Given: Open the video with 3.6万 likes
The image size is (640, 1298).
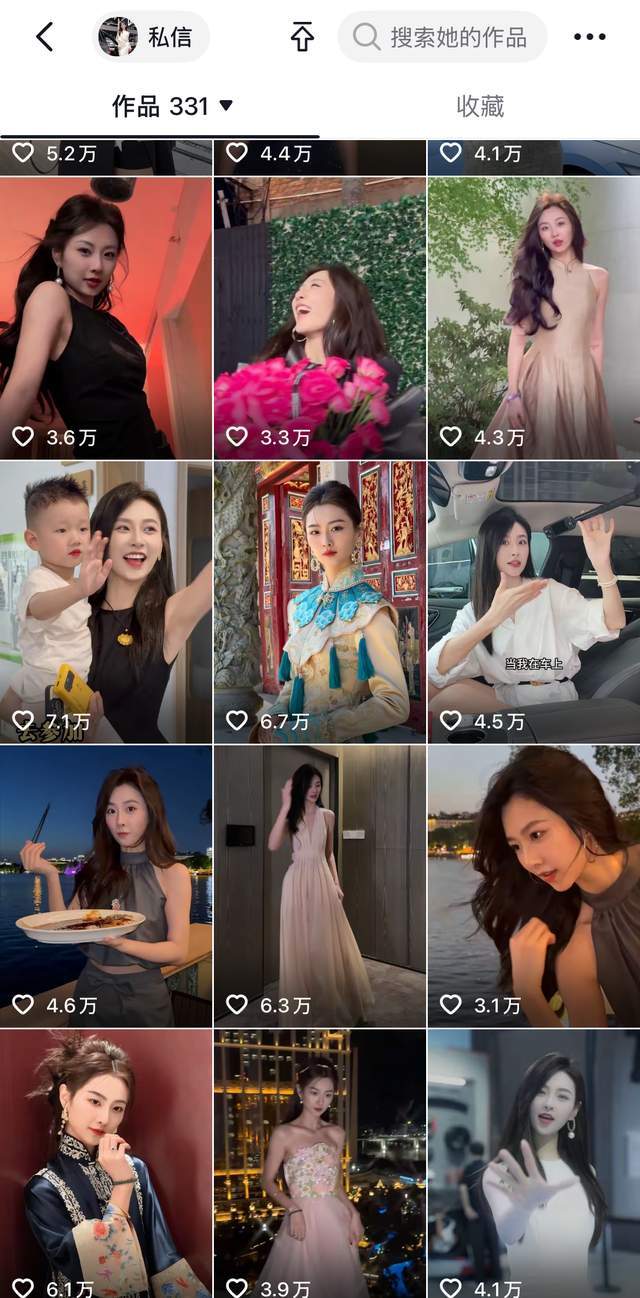Looking at the screenshot, I should tap(106, 318).
